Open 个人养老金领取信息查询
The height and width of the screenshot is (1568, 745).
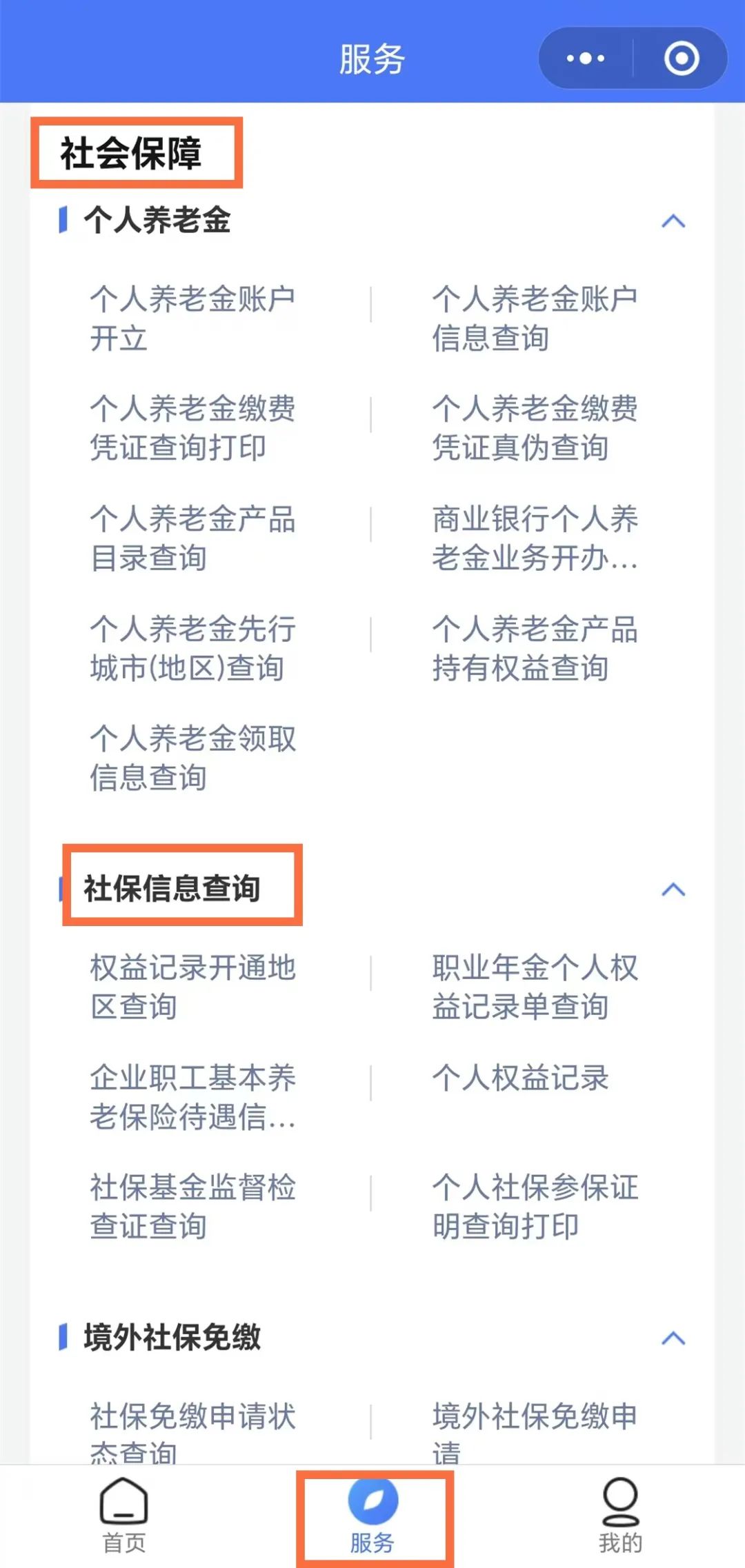pyautogui.click(x=193, y=758)
